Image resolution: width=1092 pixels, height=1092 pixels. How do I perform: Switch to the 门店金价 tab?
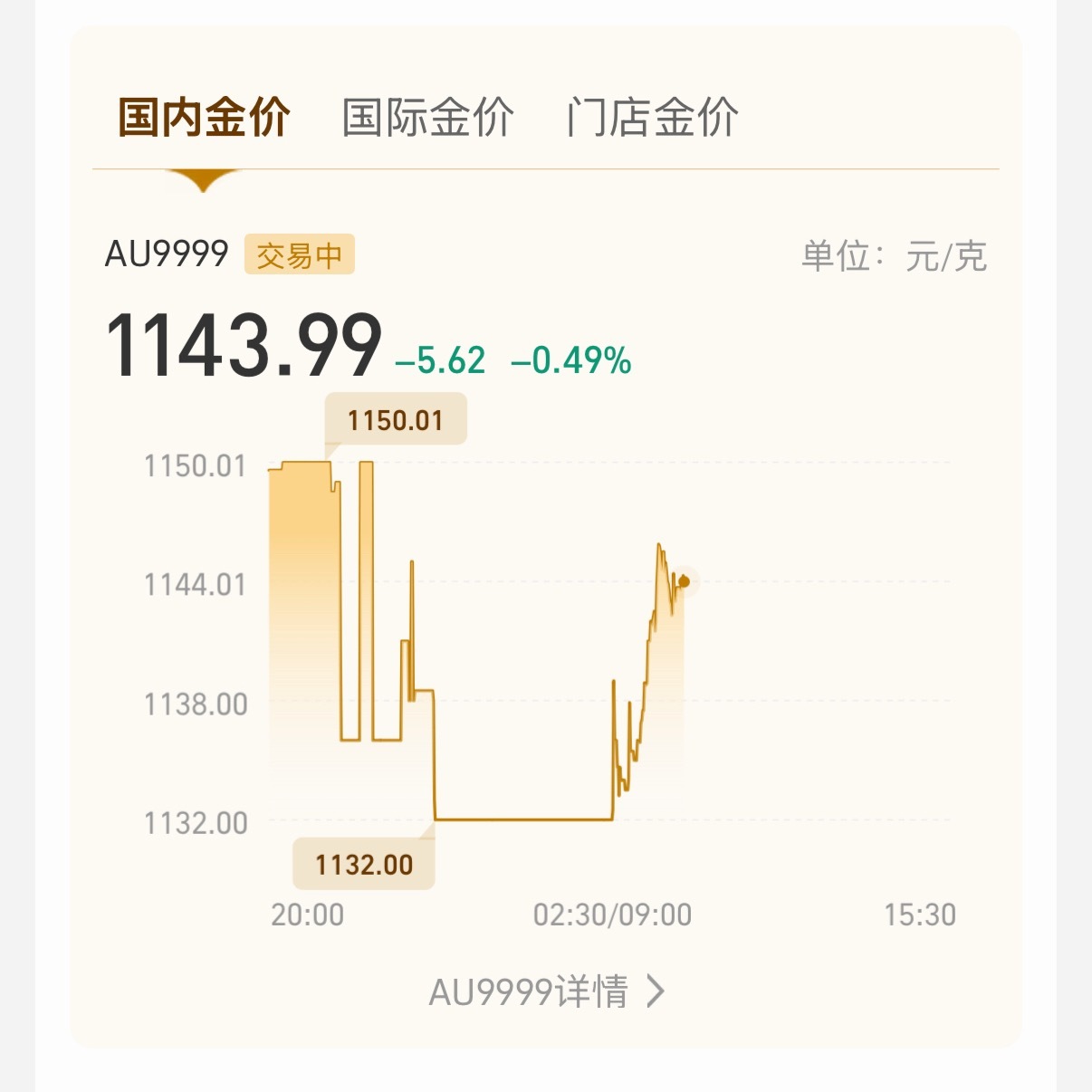652,118
